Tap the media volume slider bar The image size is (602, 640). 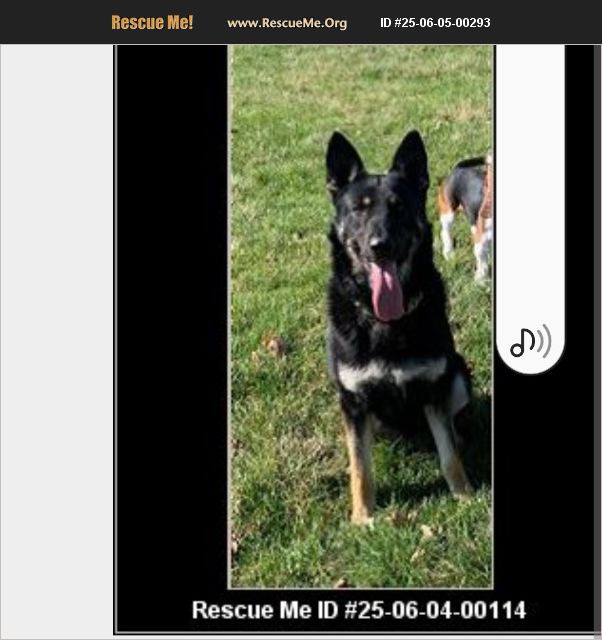pos(530,180)
